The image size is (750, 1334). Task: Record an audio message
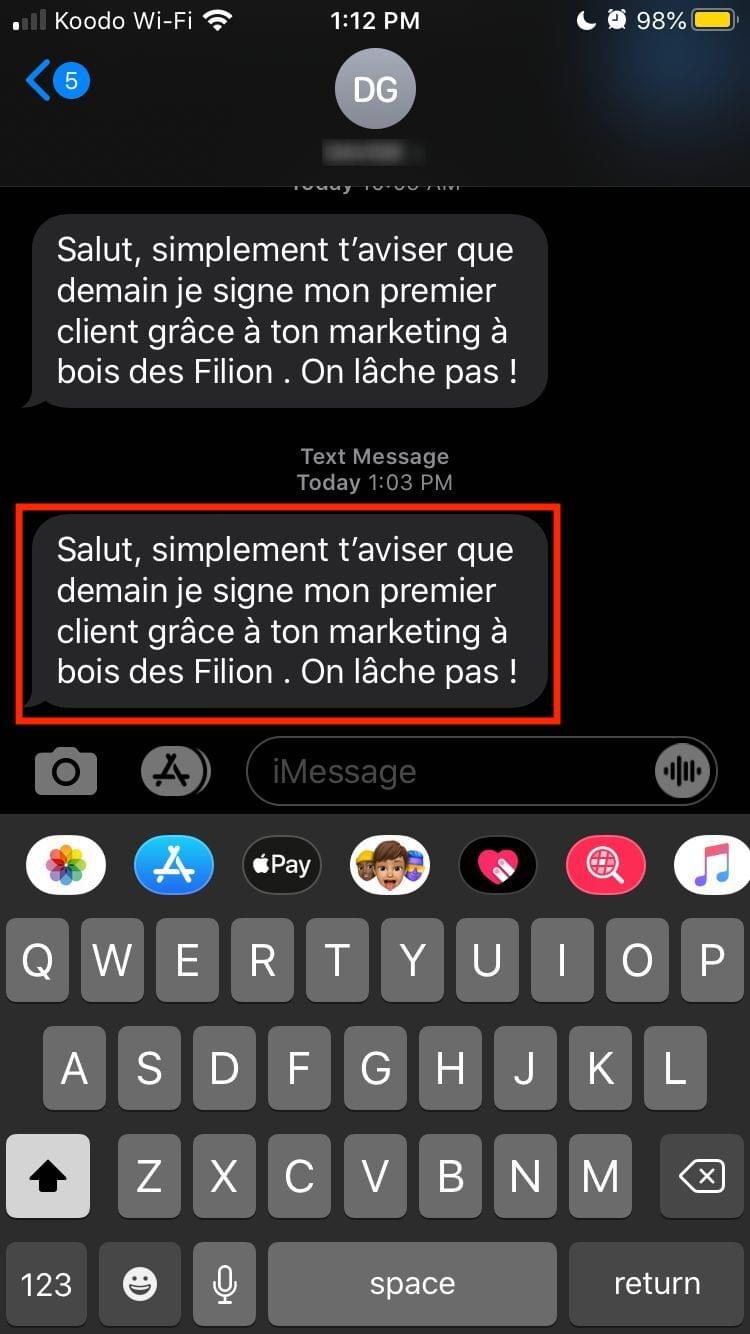[x=683, y=771]
